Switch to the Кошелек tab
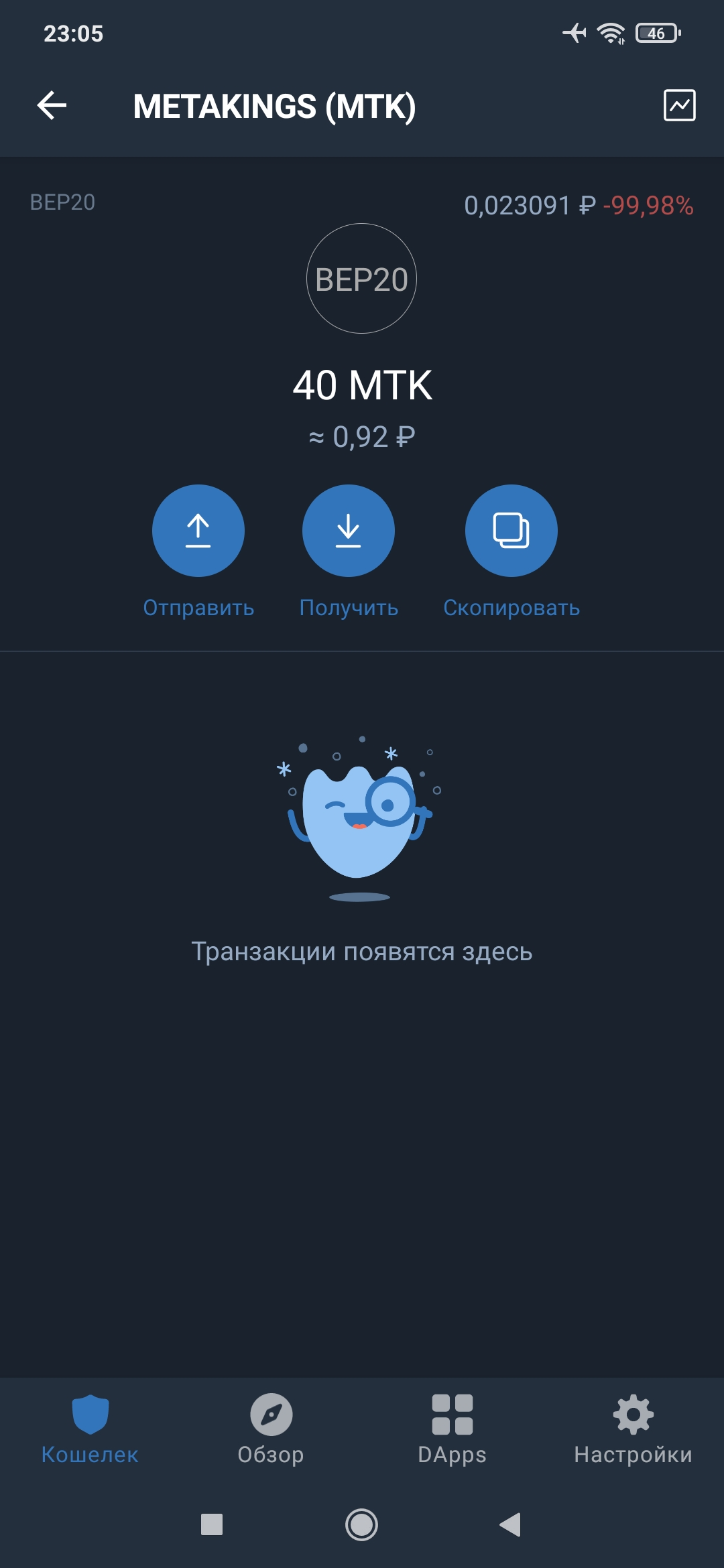This screenshot has height=1568, width=724. 90,1430
